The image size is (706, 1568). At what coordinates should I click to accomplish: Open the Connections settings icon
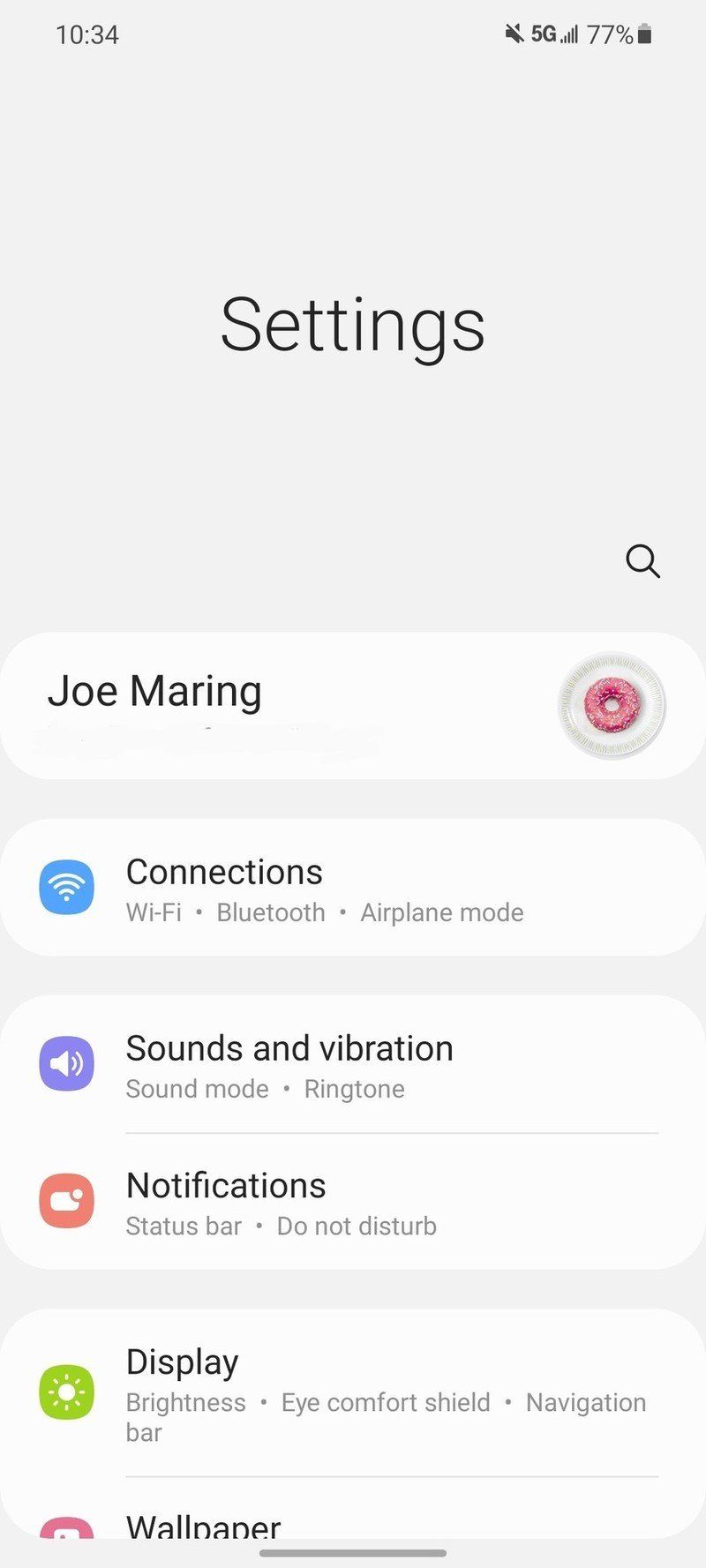[x=66, y=888]
